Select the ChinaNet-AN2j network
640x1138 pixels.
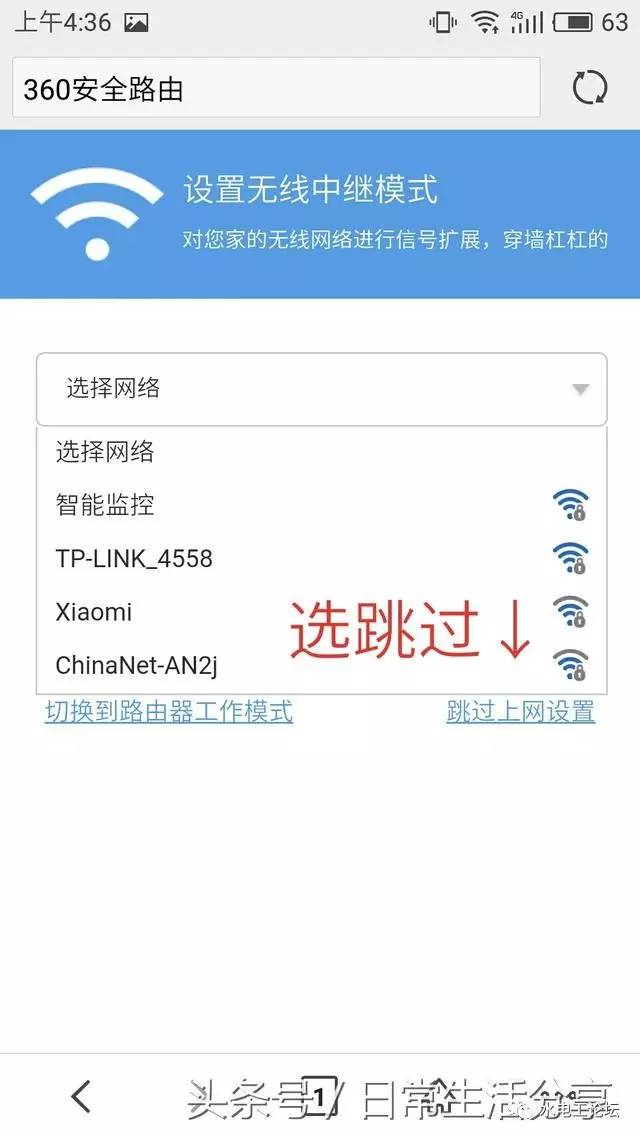pyautogui.click(x=148, y=664)
